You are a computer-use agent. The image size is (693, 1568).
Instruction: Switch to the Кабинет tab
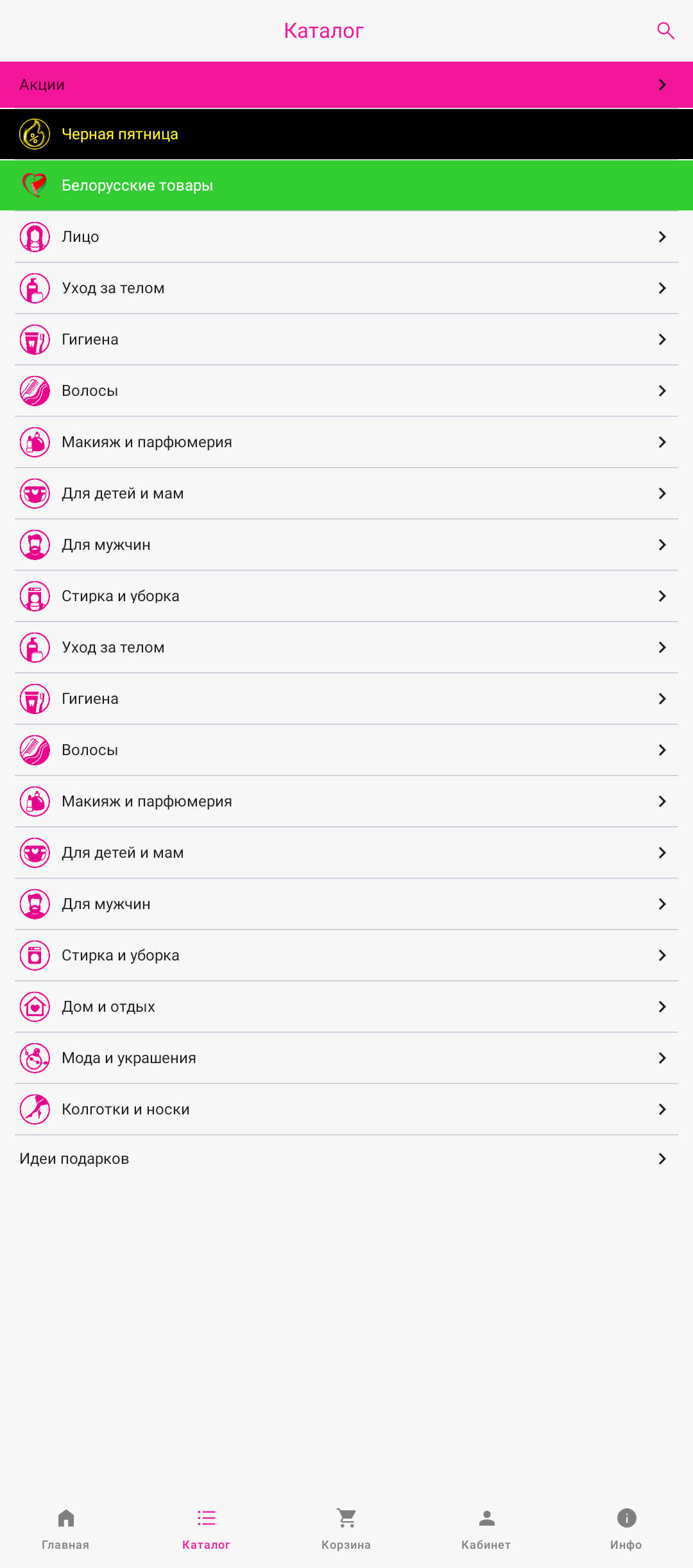click(486, 1530)
